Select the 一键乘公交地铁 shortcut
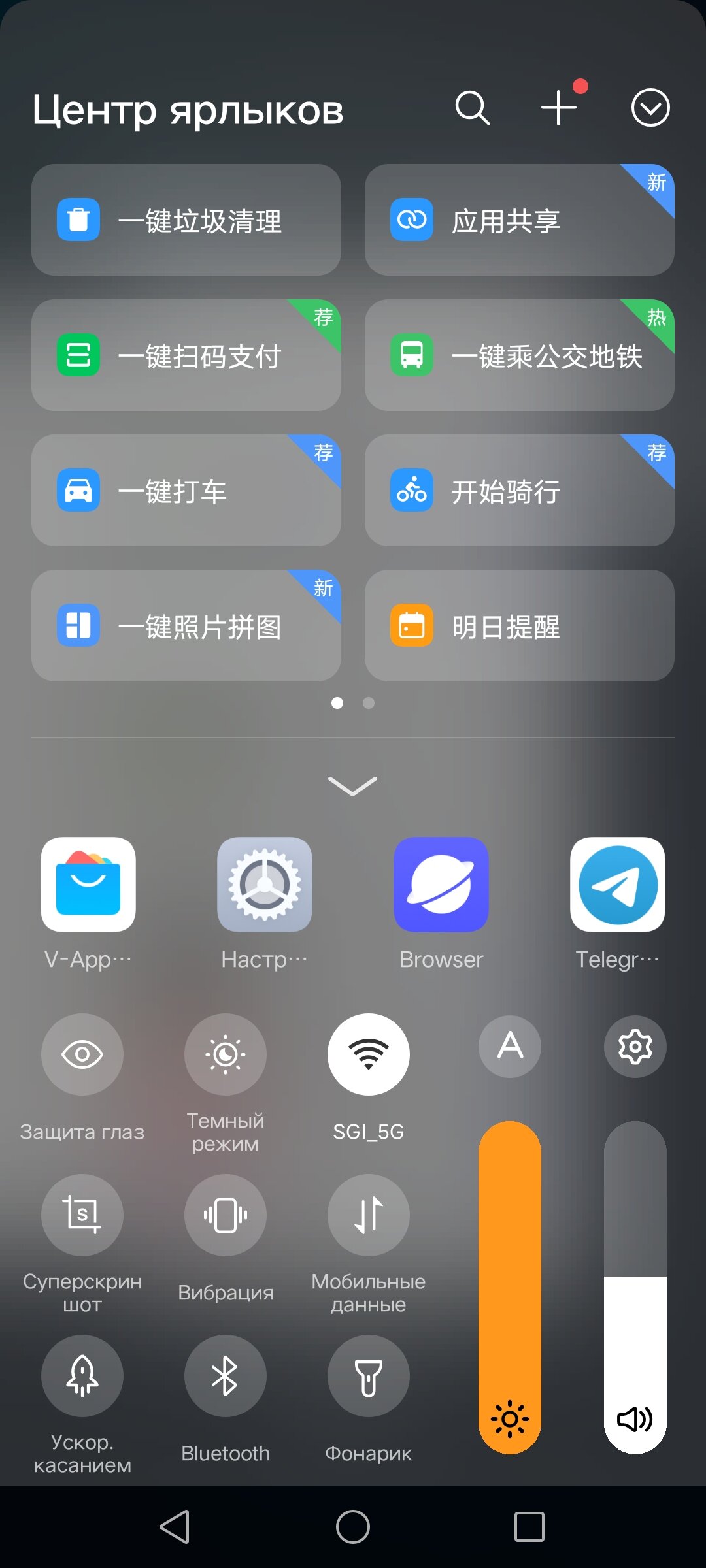Image resolution: width=706 pixels, height=1568 pixels. [520, 355]
